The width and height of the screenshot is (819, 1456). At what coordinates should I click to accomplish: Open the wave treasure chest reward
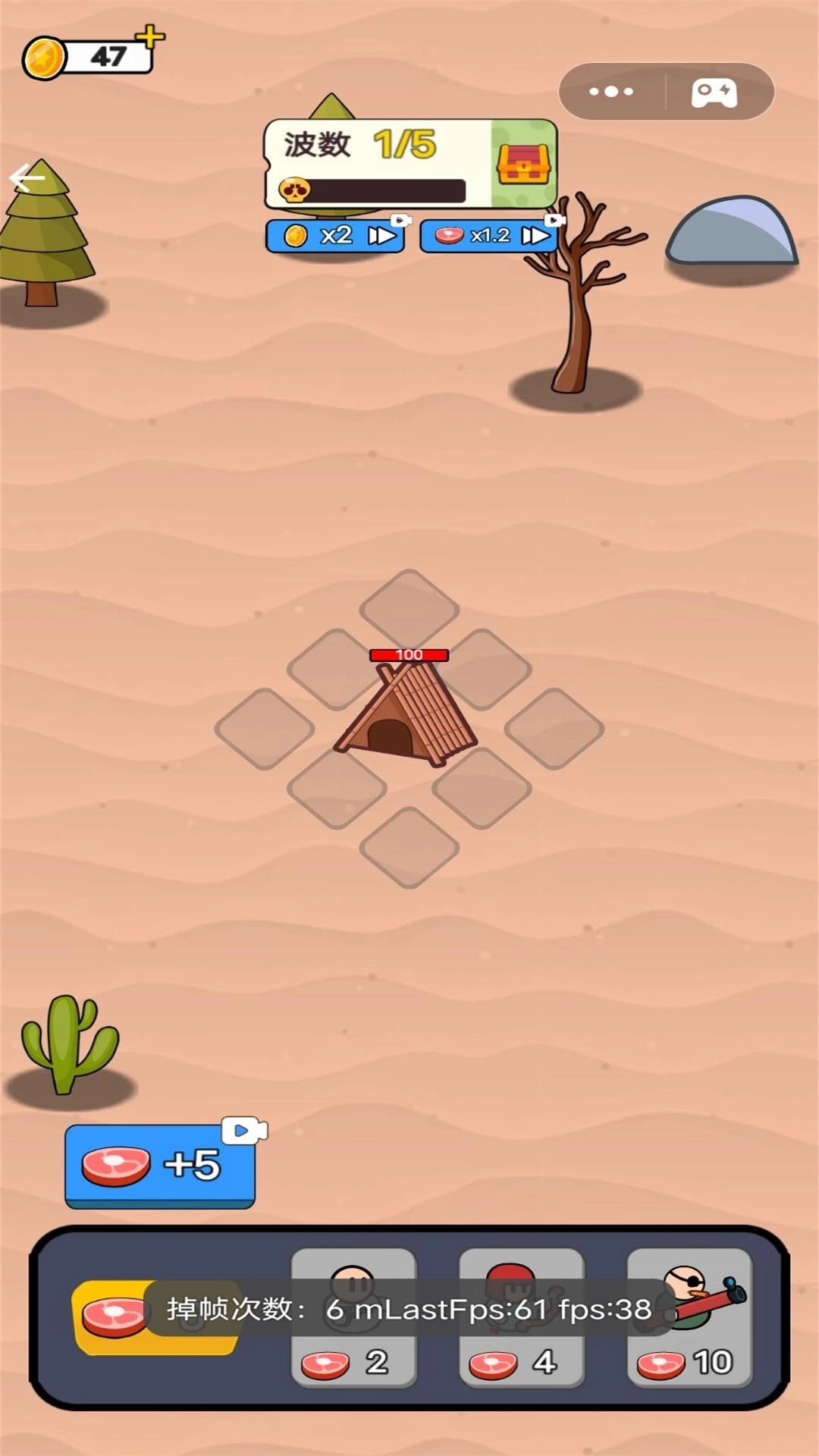pos(523,164)
